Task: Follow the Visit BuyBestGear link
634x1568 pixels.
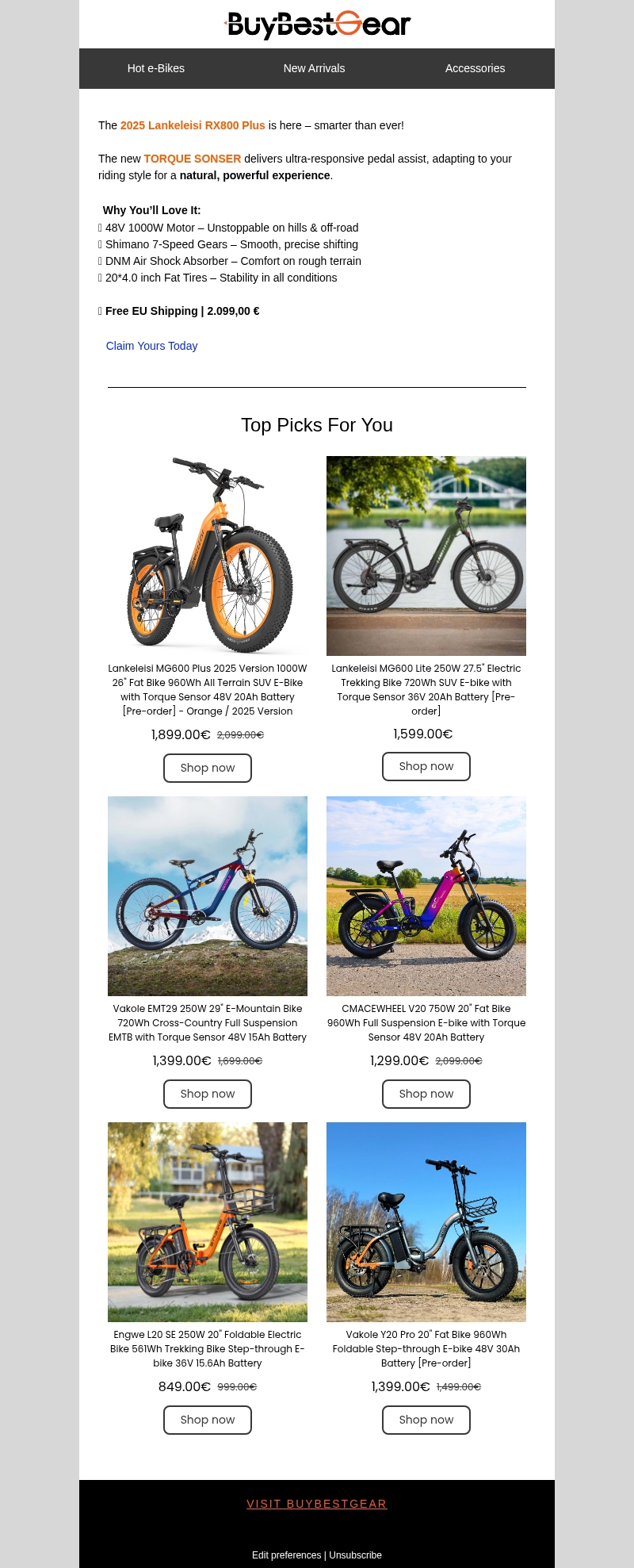Action: click(x=317, y=1504)
